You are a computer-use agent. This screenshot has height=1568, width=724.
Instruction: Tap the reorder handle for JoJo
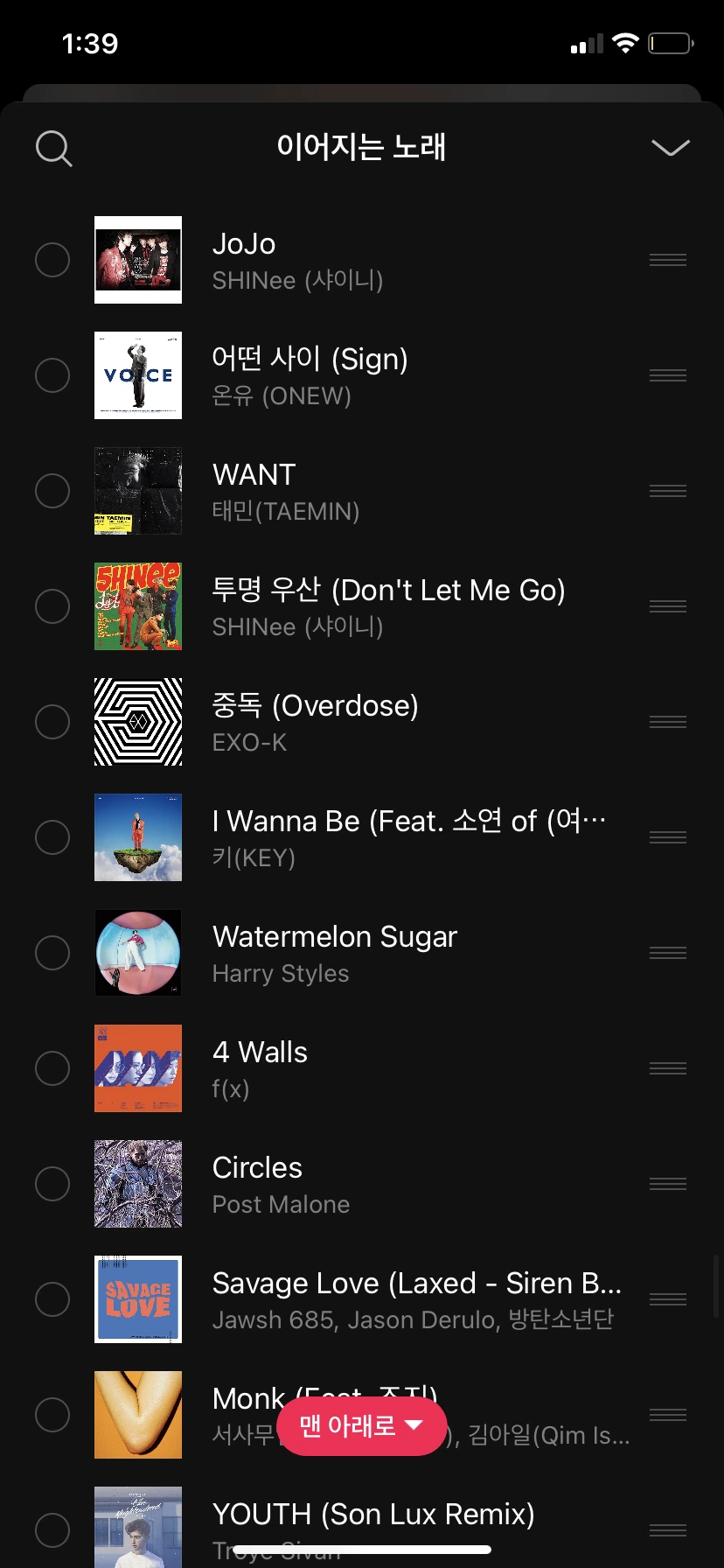[x=668, y=260]
